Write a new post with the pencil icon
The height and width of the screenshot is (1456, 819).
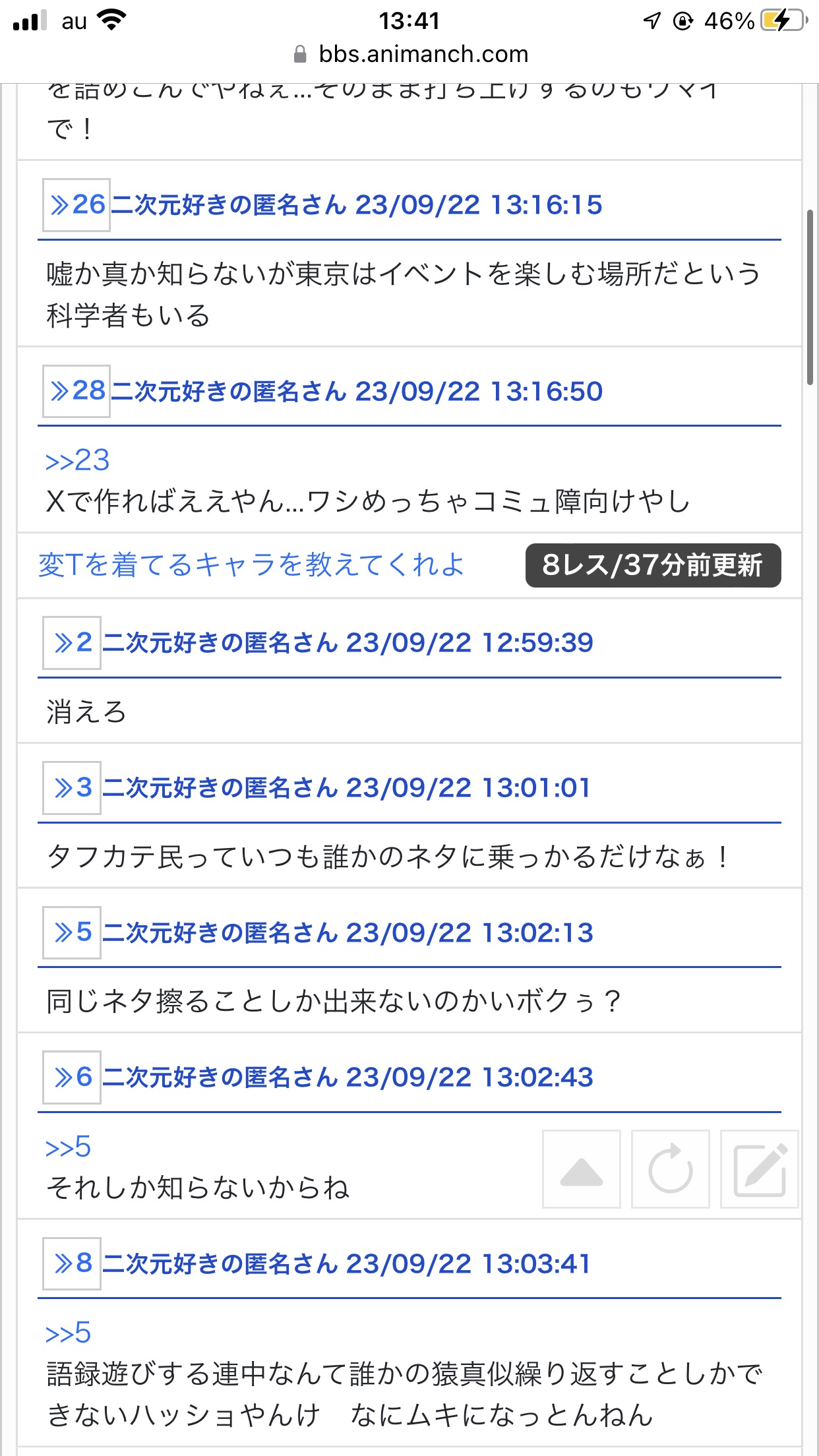coord(760,1169)
